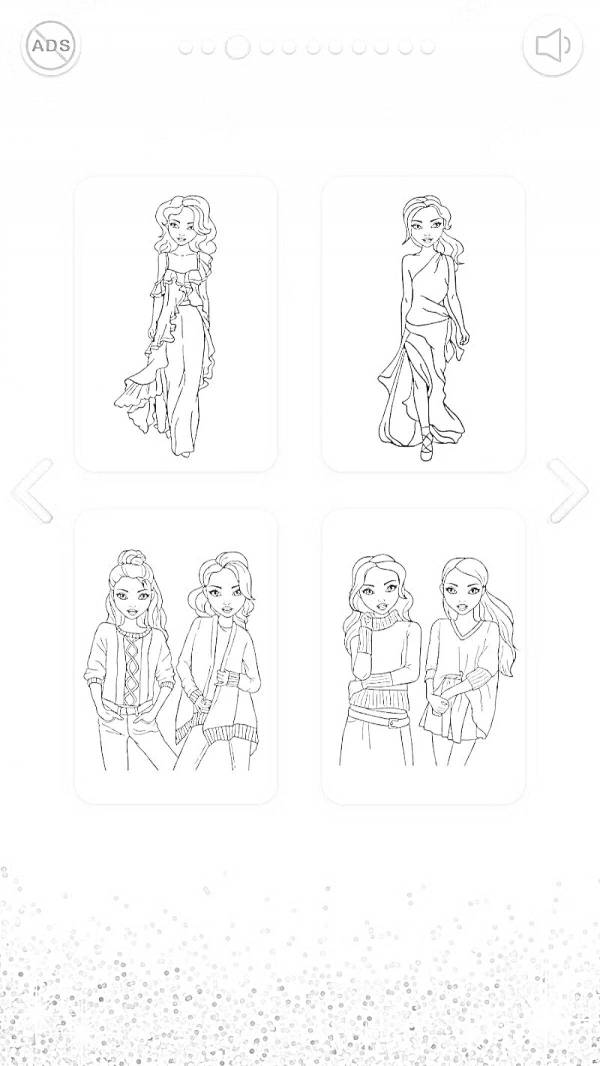This screenshot has height=1066, width=600.
Task: Jump to the first page dot indicator
Action: pos(186,47)
